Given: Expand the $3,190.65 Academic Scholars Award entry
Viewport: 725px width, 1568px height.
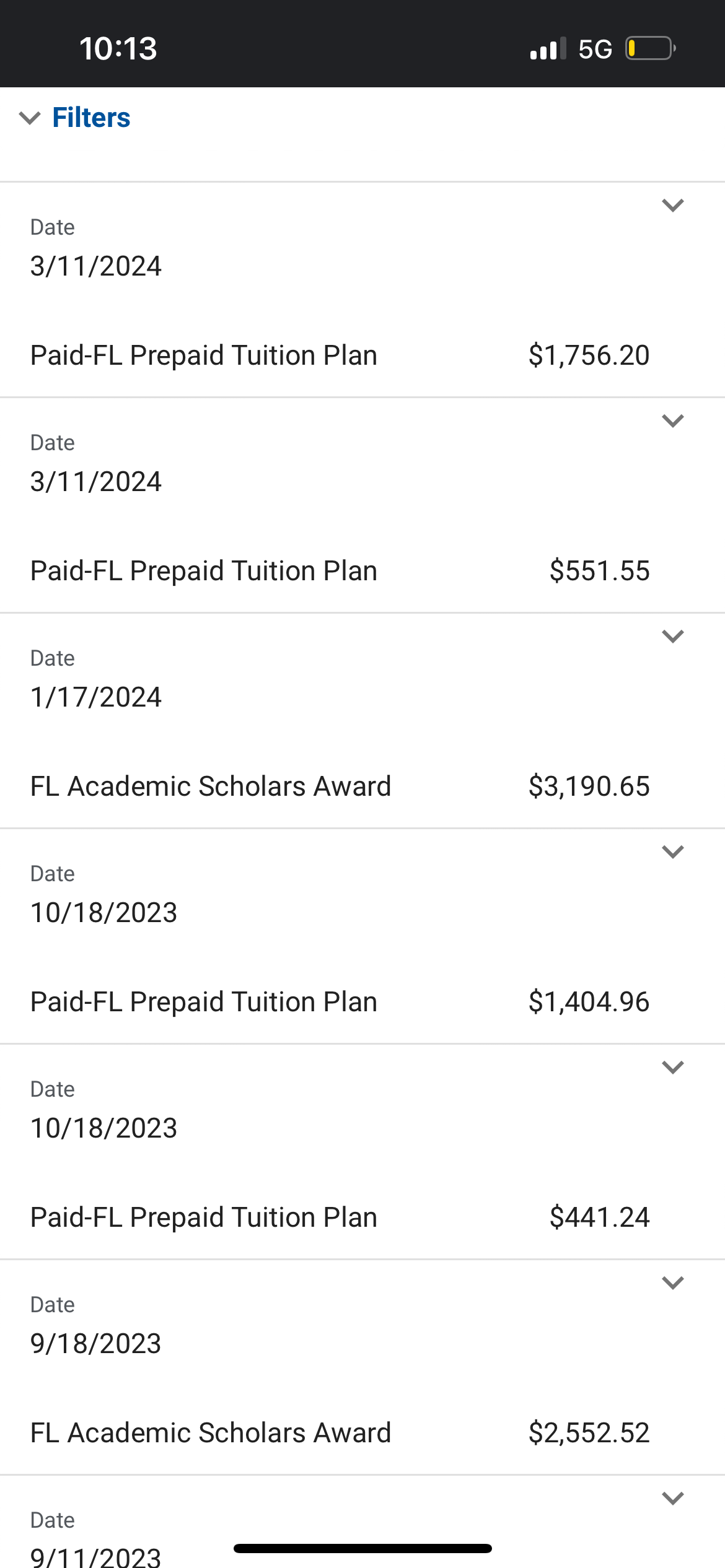Looking at the screenshot, I should click(x=672, y=636).
